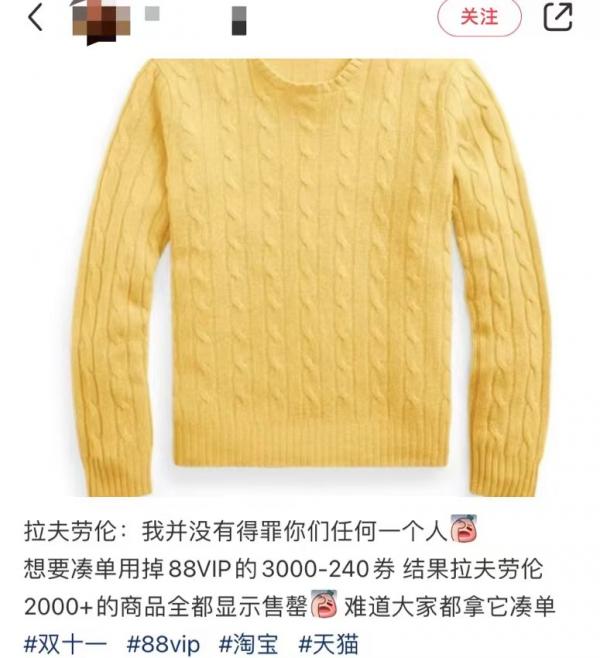Go back with the back arrow
Screen dimensions: 600x658
click(36, 17)
